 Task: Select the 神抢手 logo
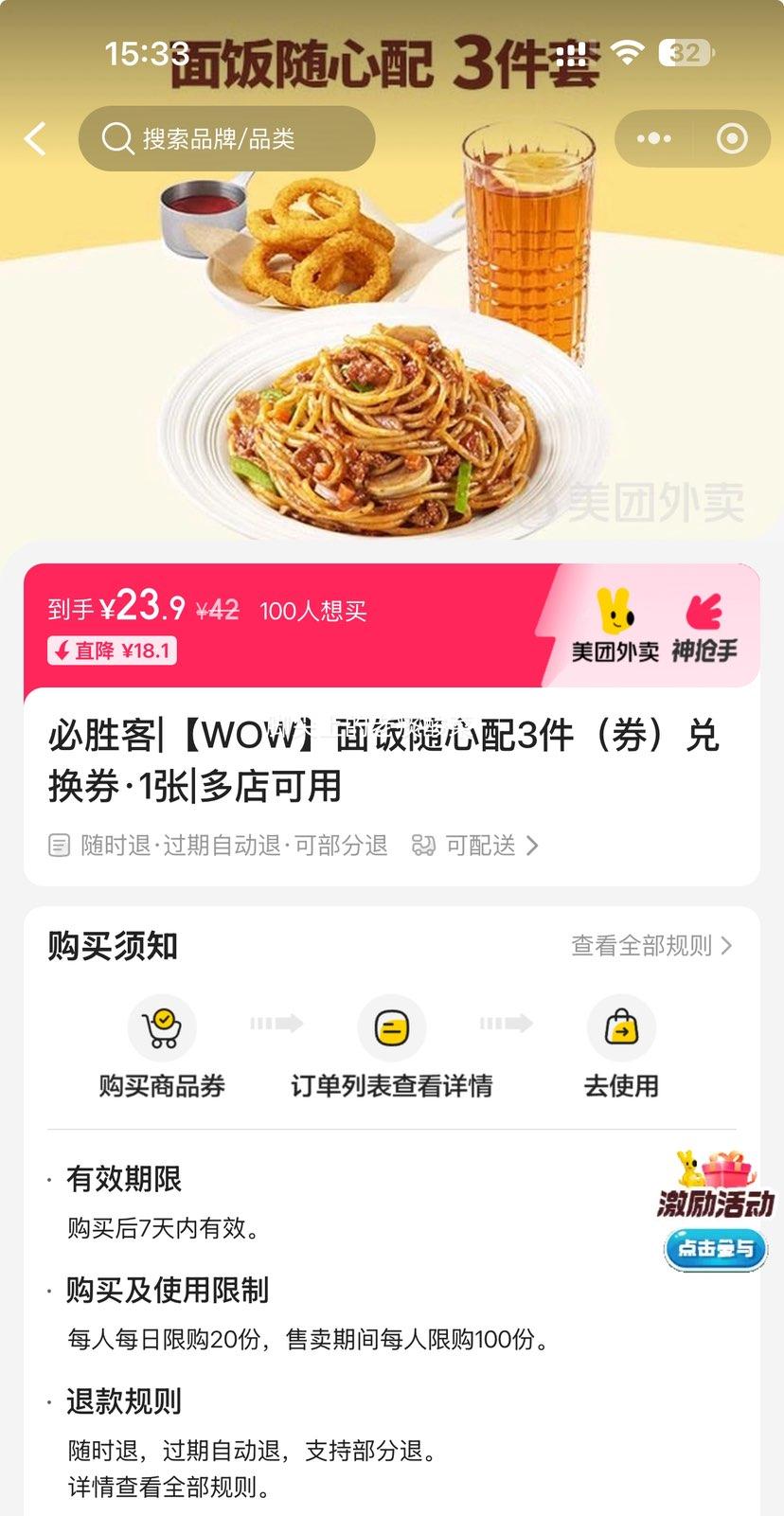point(704,625)
